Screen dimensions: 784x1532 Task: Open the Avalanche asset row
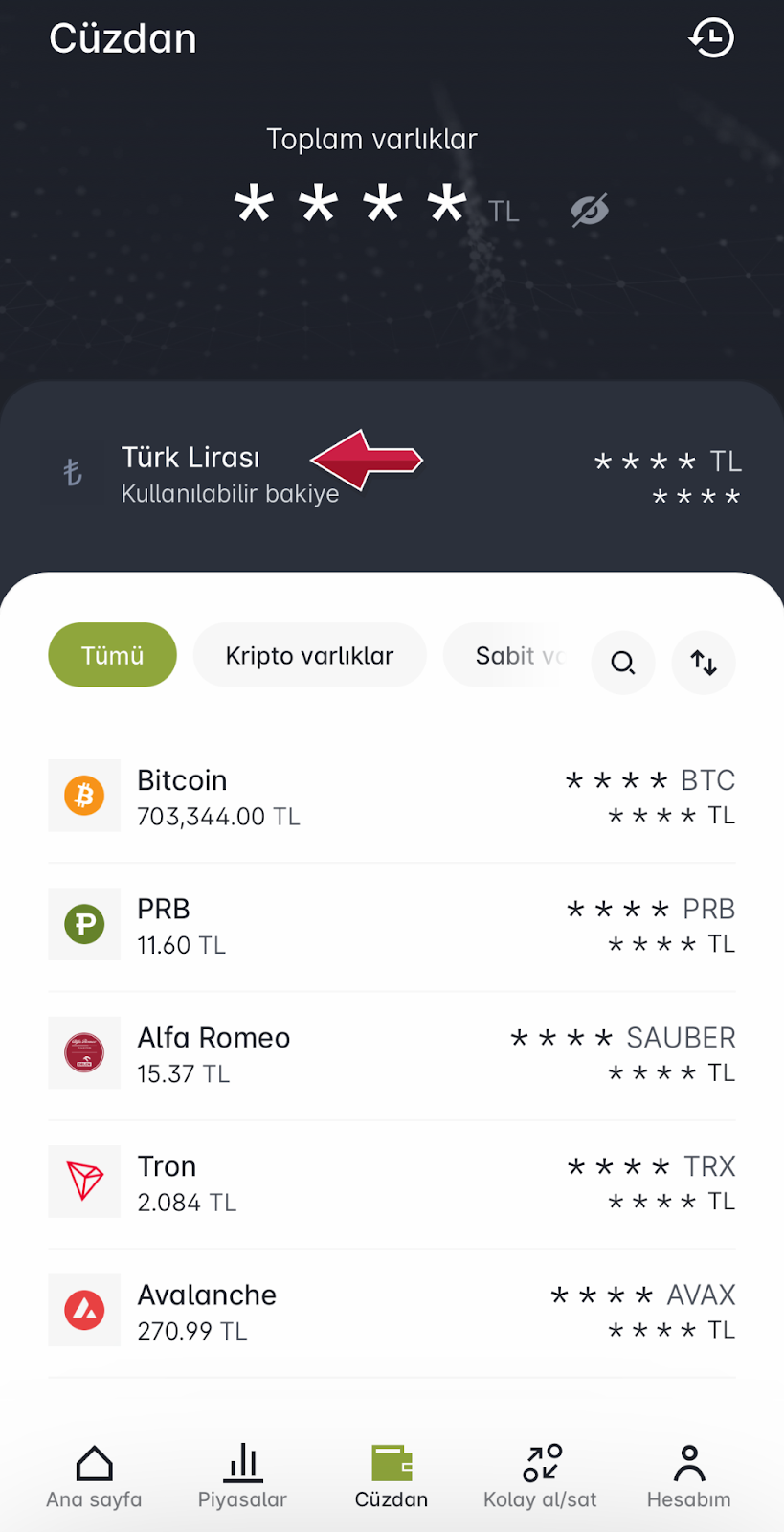click(x=392, y=1310)
